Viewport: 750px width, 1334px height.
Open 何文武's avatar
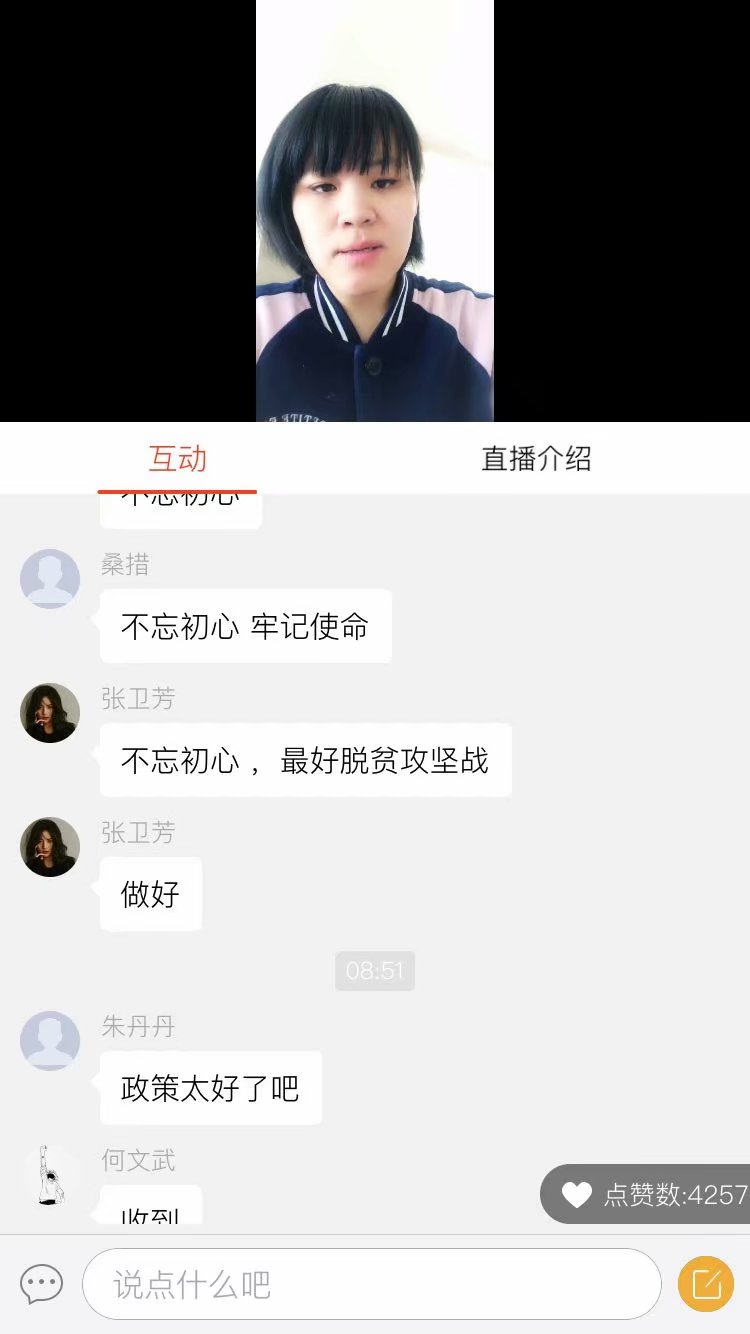[x=50, y=1175]
